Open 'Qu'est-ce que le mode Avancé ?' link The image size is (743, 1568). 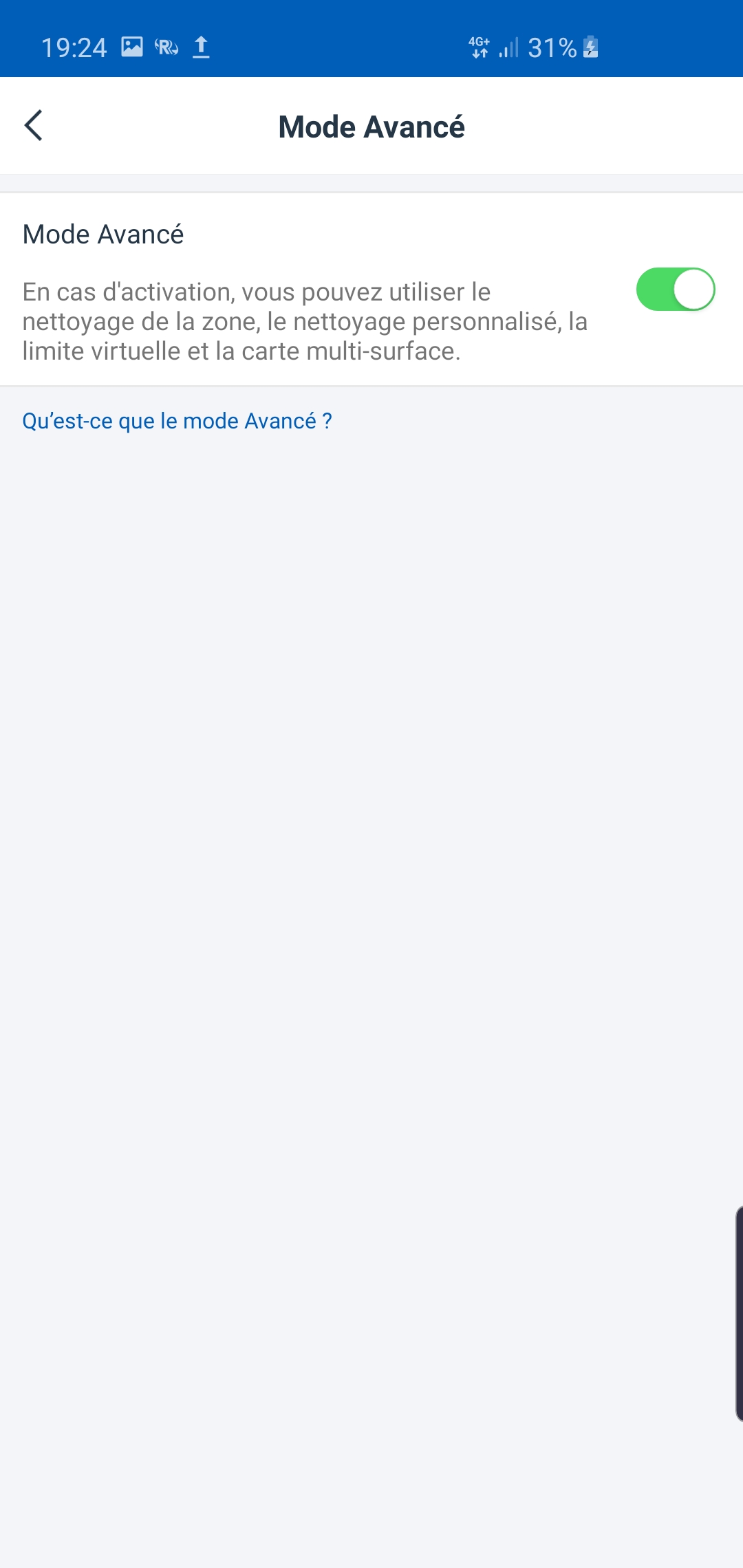point(177,421)
